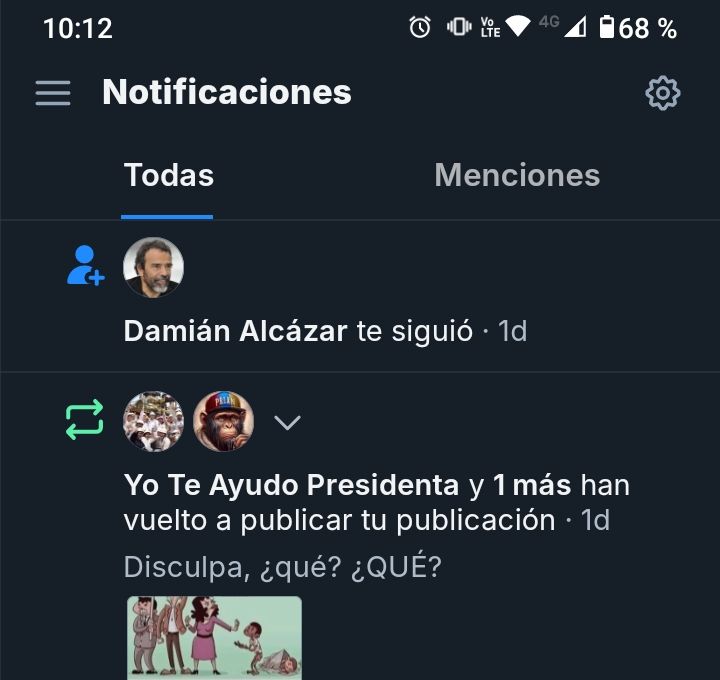View the cartoon image in the post
This screenshot has width=720, height=680.
[x=214, y=637]
